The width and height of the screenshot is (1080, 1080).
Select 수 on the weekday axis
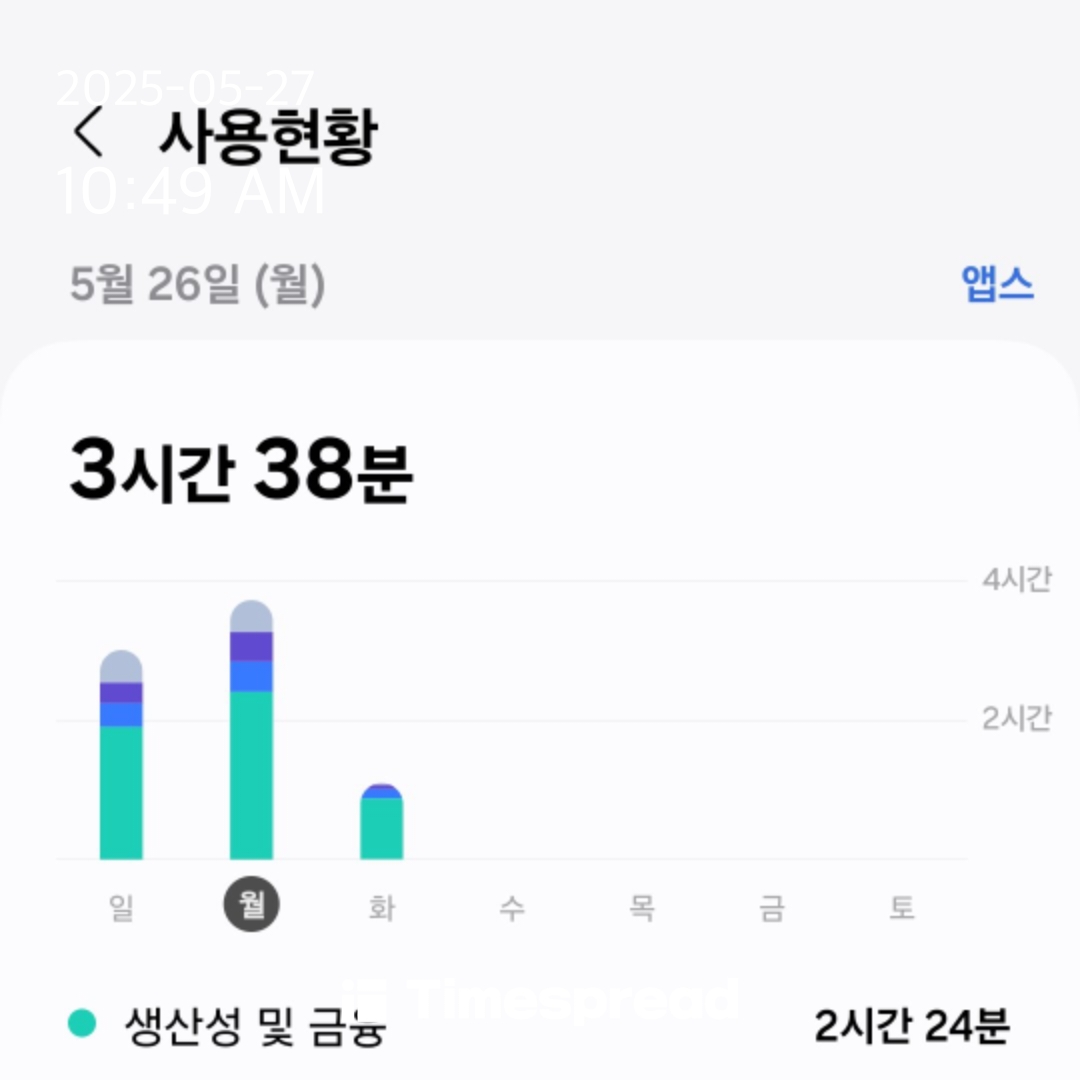[x=512, y=908]
